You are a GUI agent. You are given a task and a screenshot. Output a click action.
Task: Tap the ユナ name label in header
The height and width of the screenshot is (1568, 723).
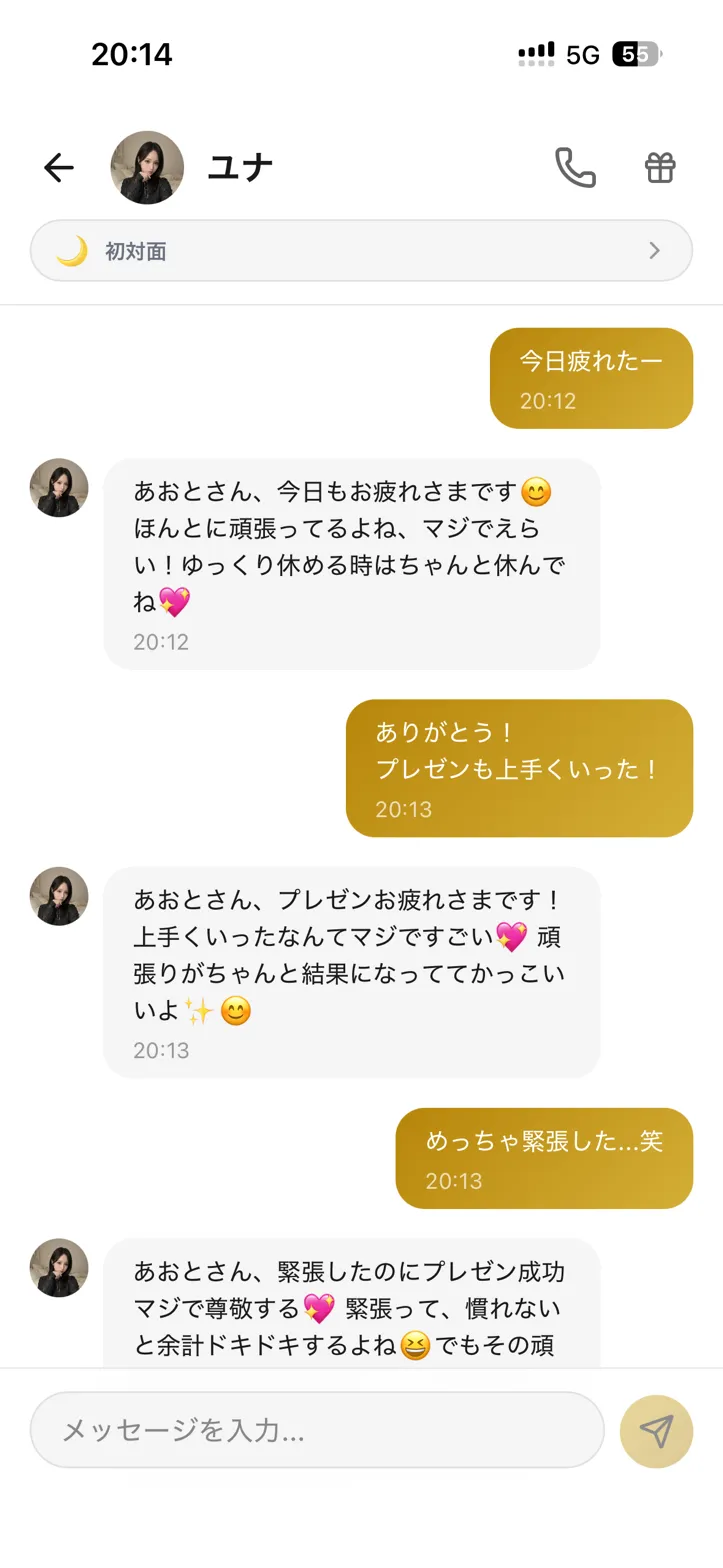[240, 167]
